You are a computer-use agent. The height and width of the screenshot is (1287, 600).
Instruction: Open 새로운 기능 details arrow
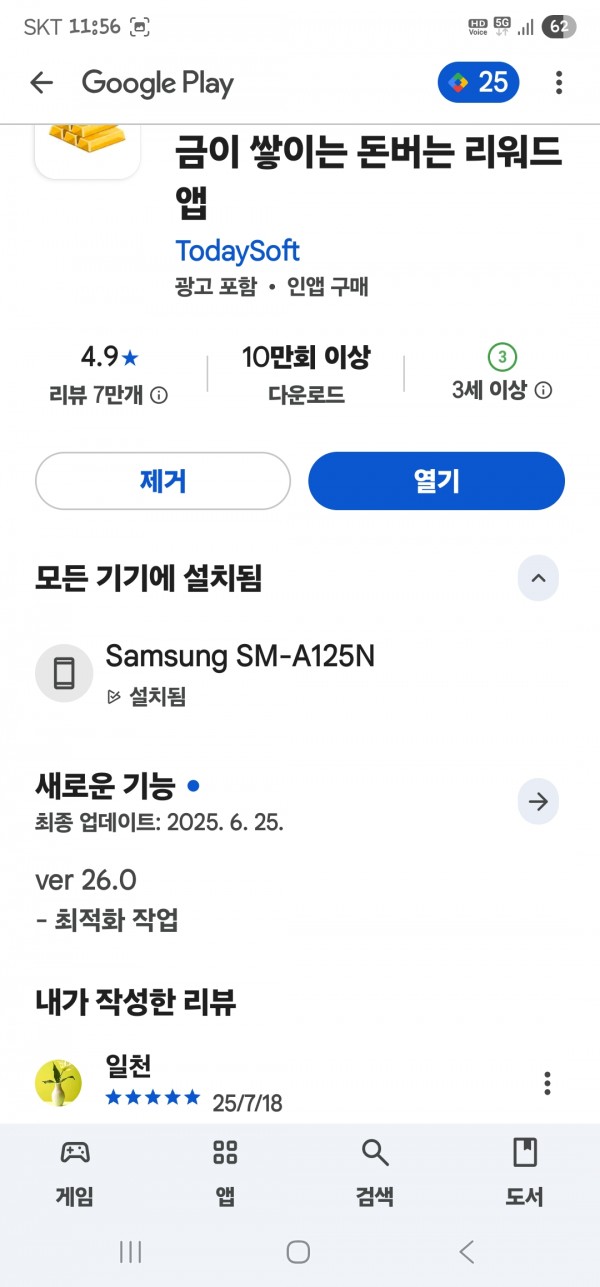click(538, 802)
